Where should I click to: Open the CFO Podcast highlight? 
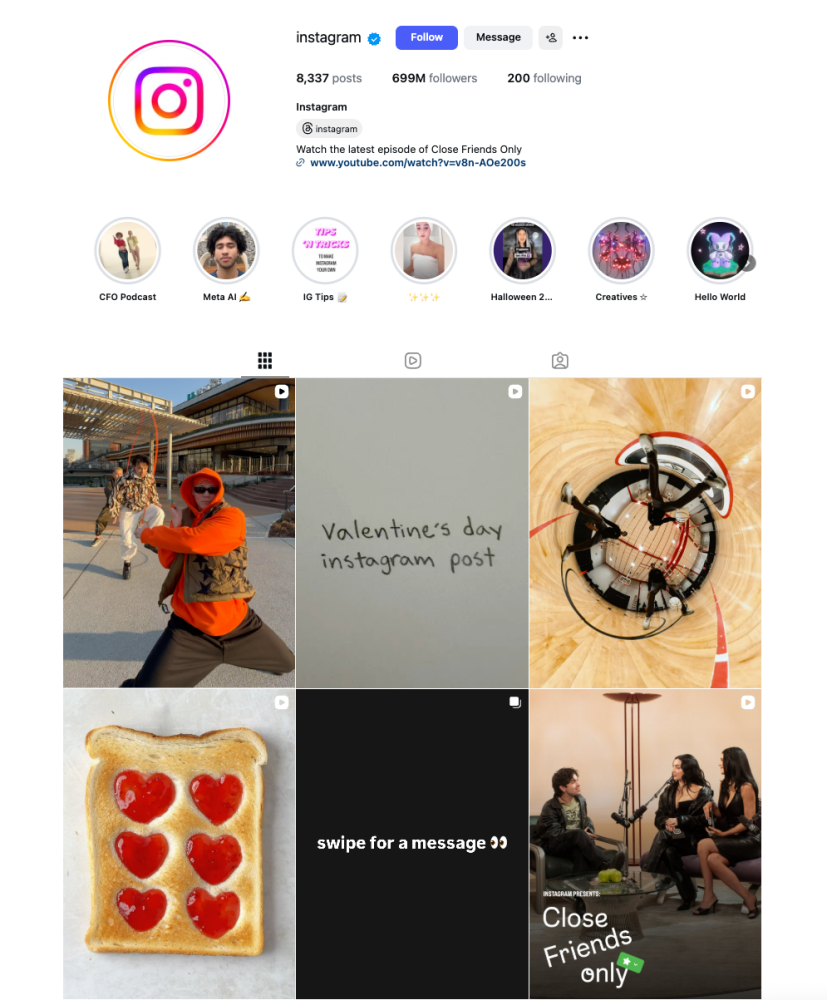pyautogui.click(x=127, y=251)
